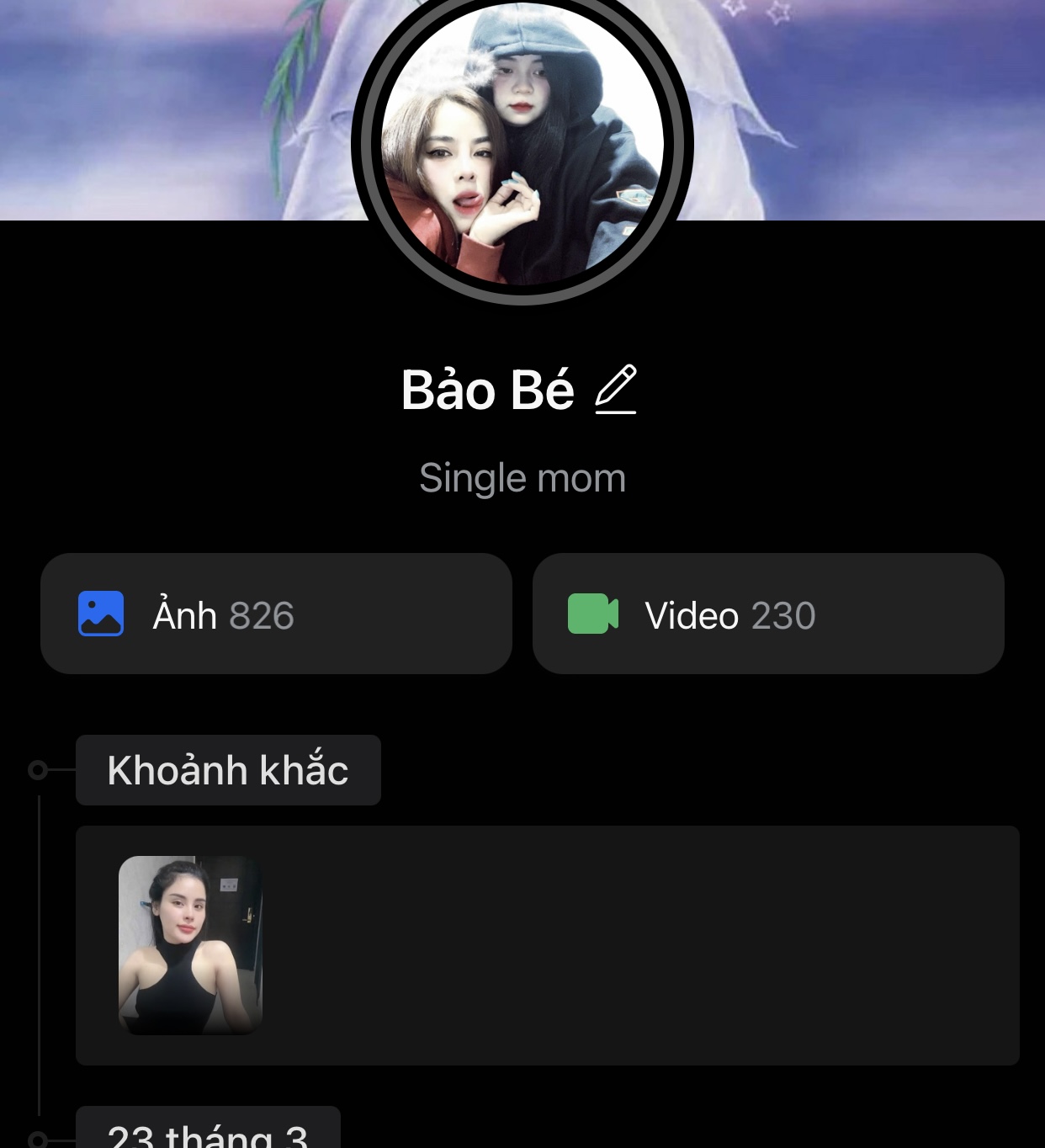
Task: Tap the profile cover photo
Action: tap(883, 109)
